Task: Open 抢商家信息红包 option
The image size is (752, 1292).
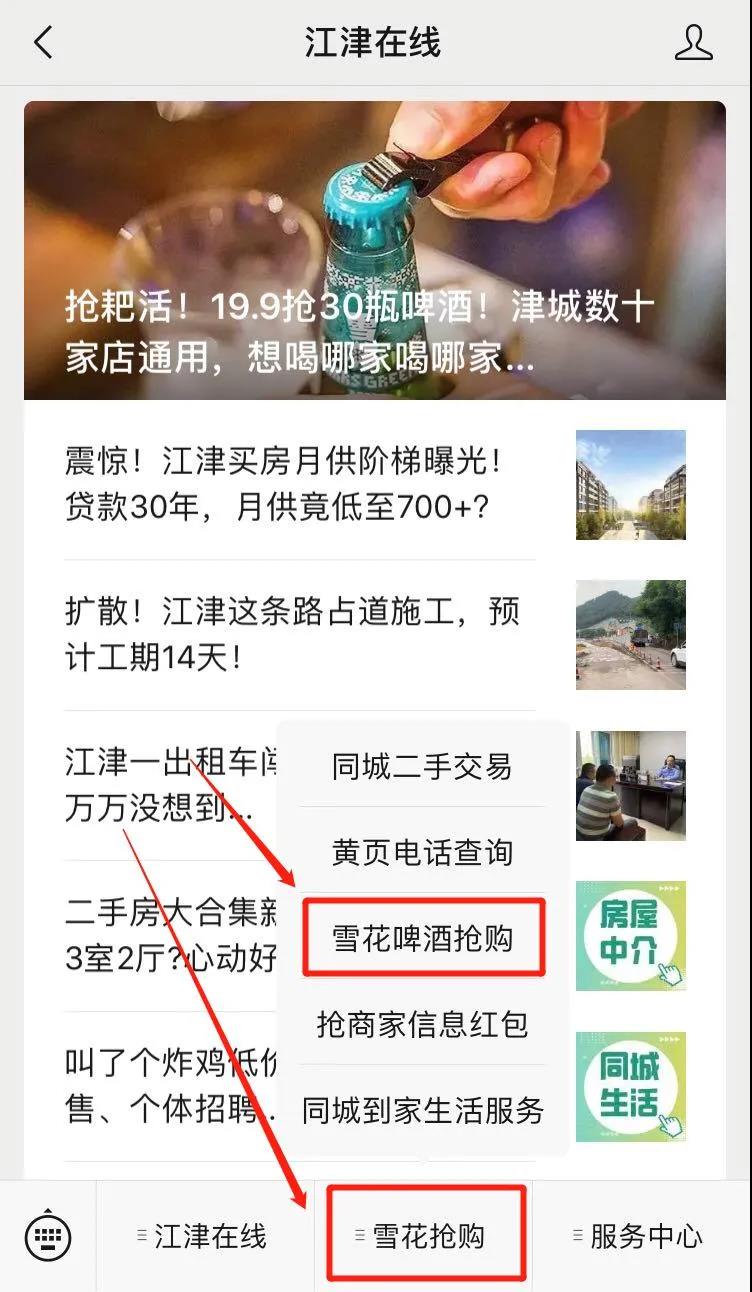Action: click(x=422, y=1024)
